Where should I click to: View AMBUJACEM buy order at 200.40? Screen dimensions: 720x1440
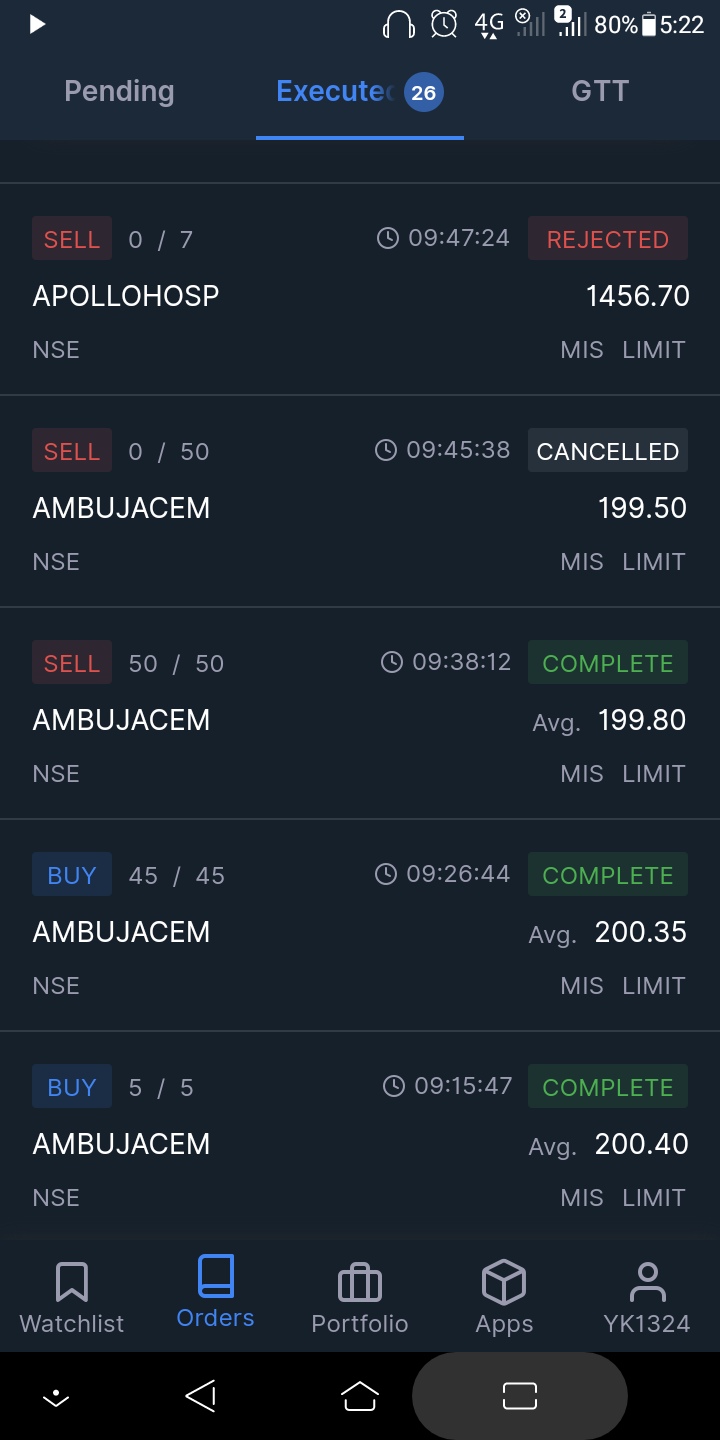360,1142
